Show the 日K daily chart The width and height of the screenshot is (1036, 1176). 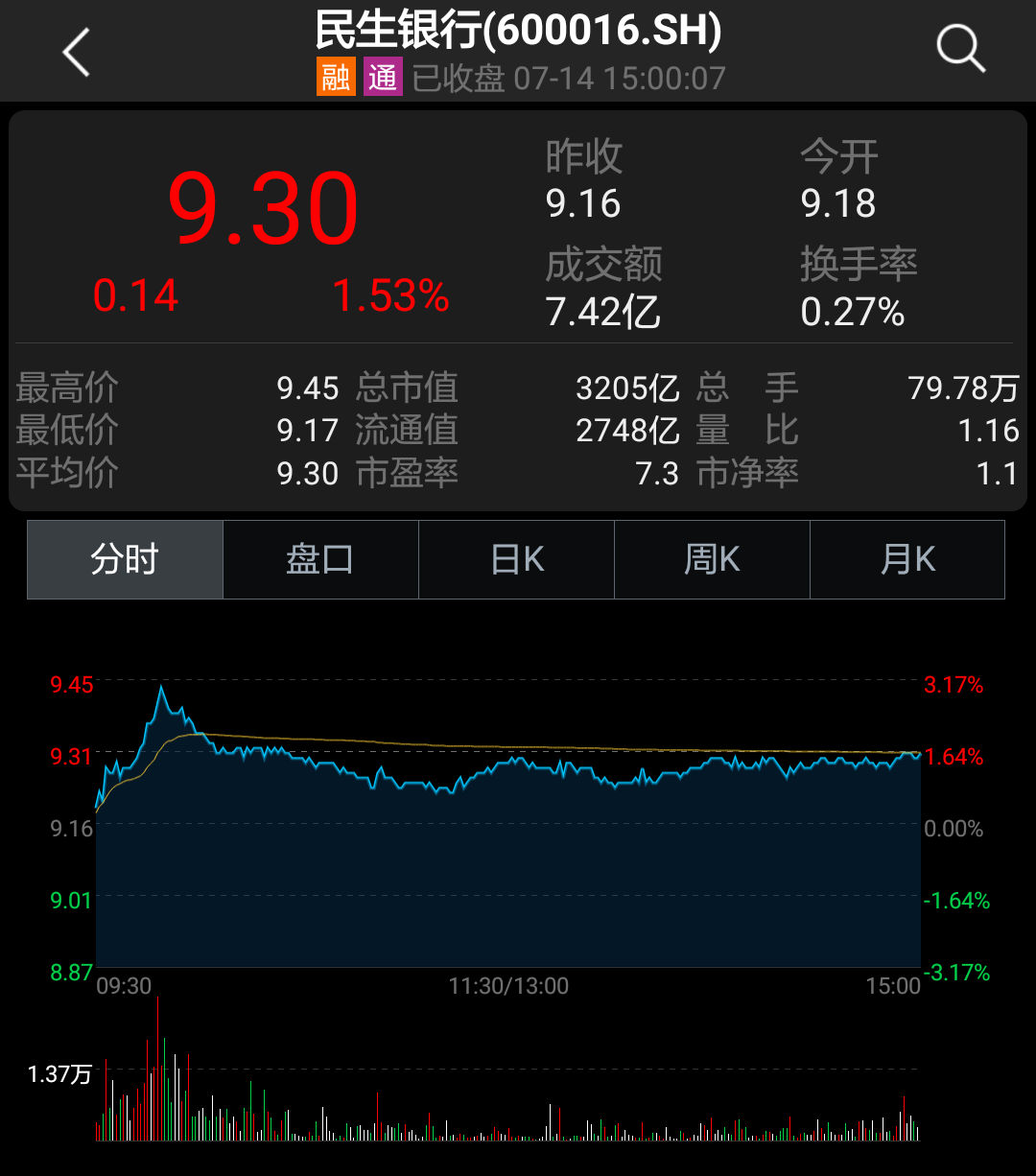click(517, 559)
